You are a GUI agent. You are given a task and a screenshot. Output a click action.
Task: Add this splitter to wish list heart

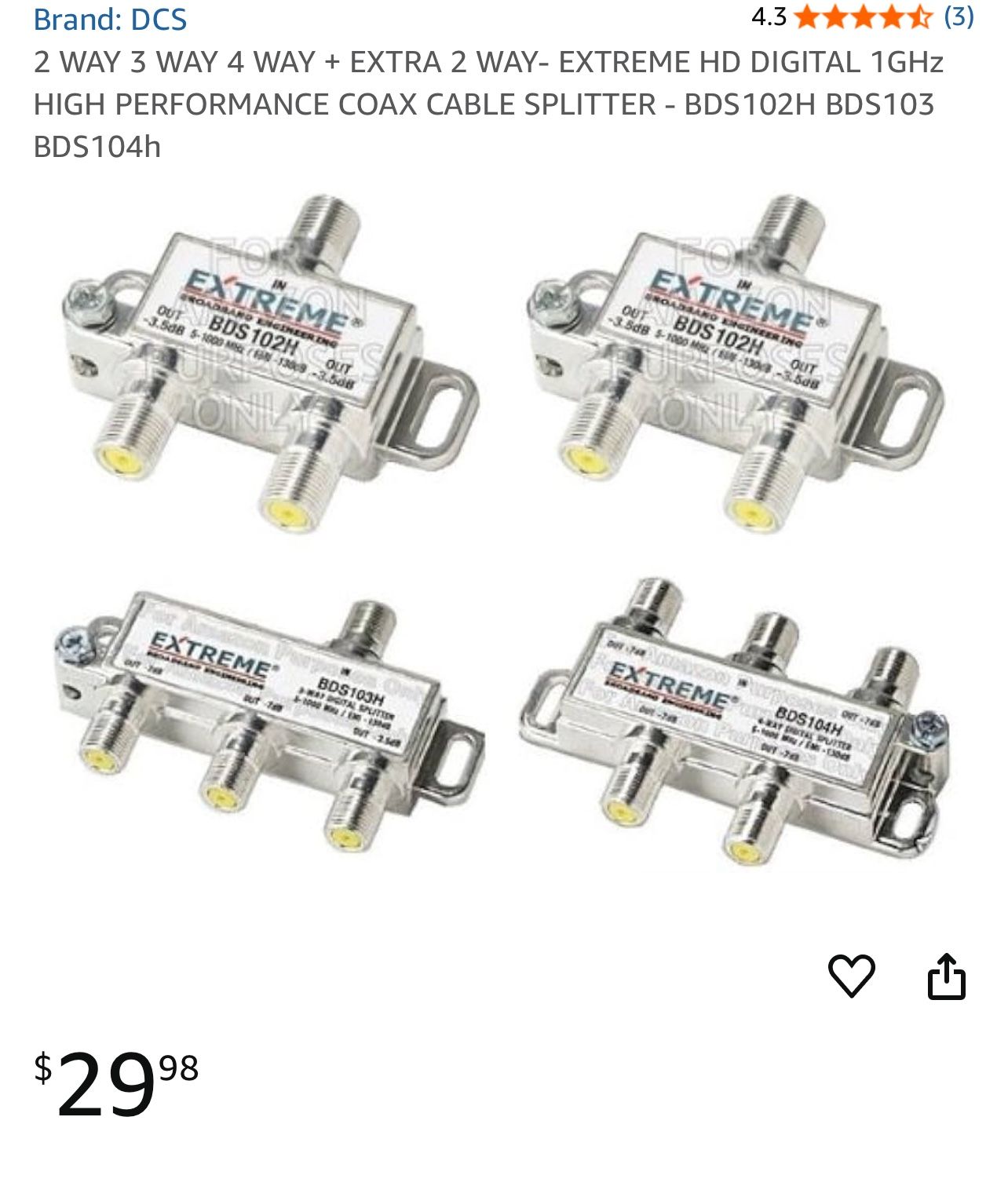[851, 976]
